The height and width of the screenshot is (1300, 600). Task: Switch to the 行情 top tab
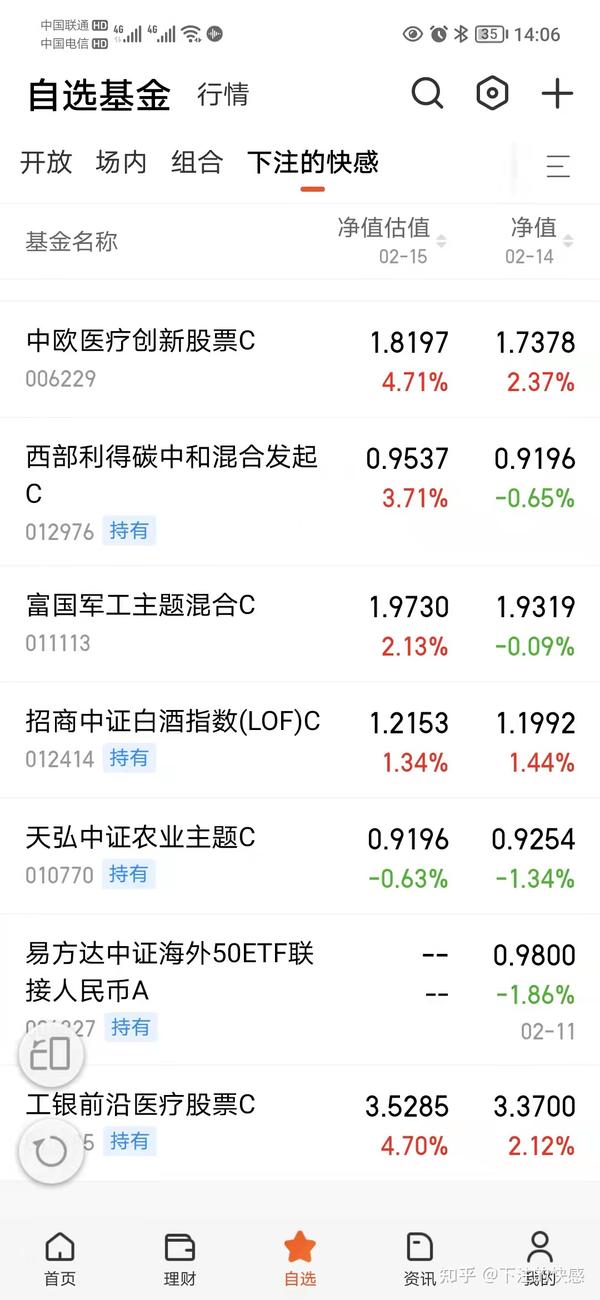223,95
